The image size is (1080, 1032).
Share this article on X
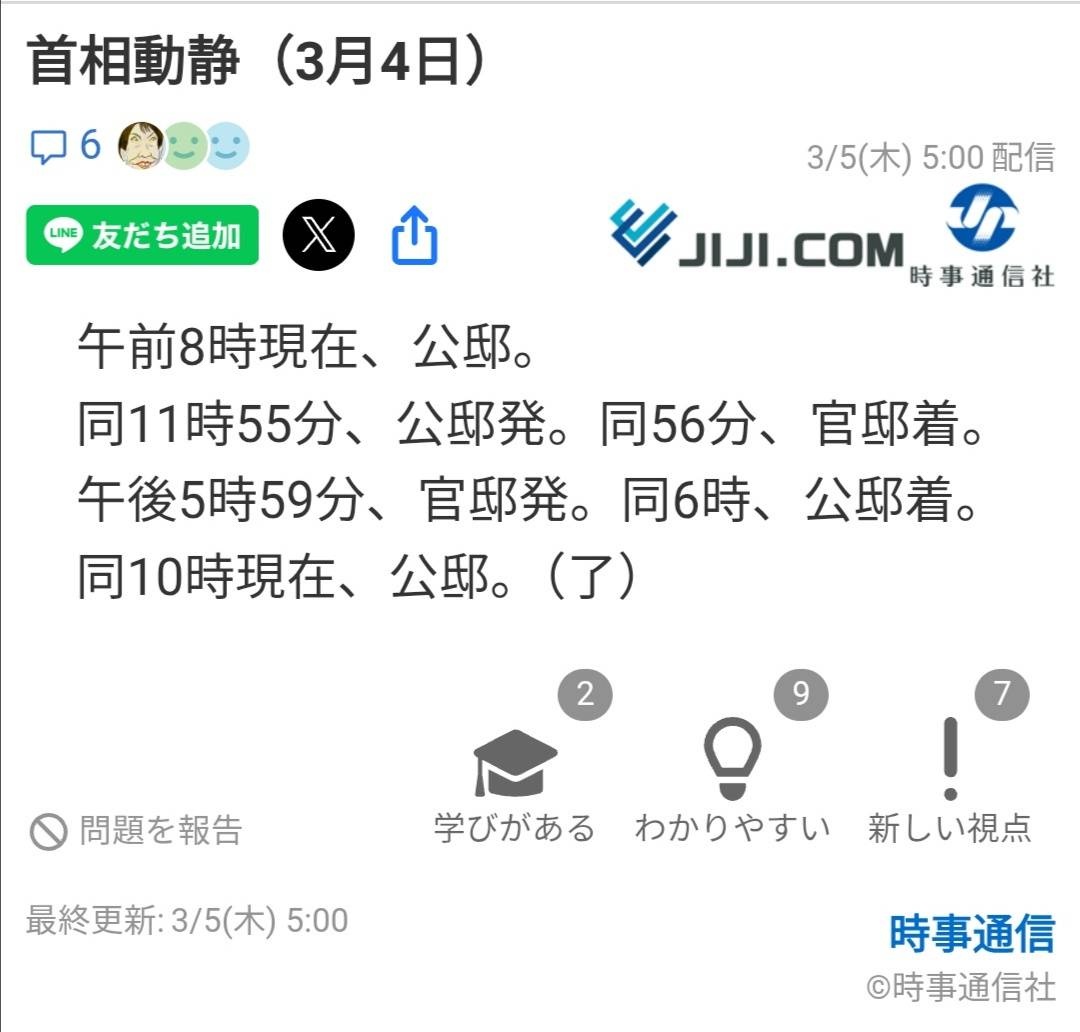(x=318, y=236)
